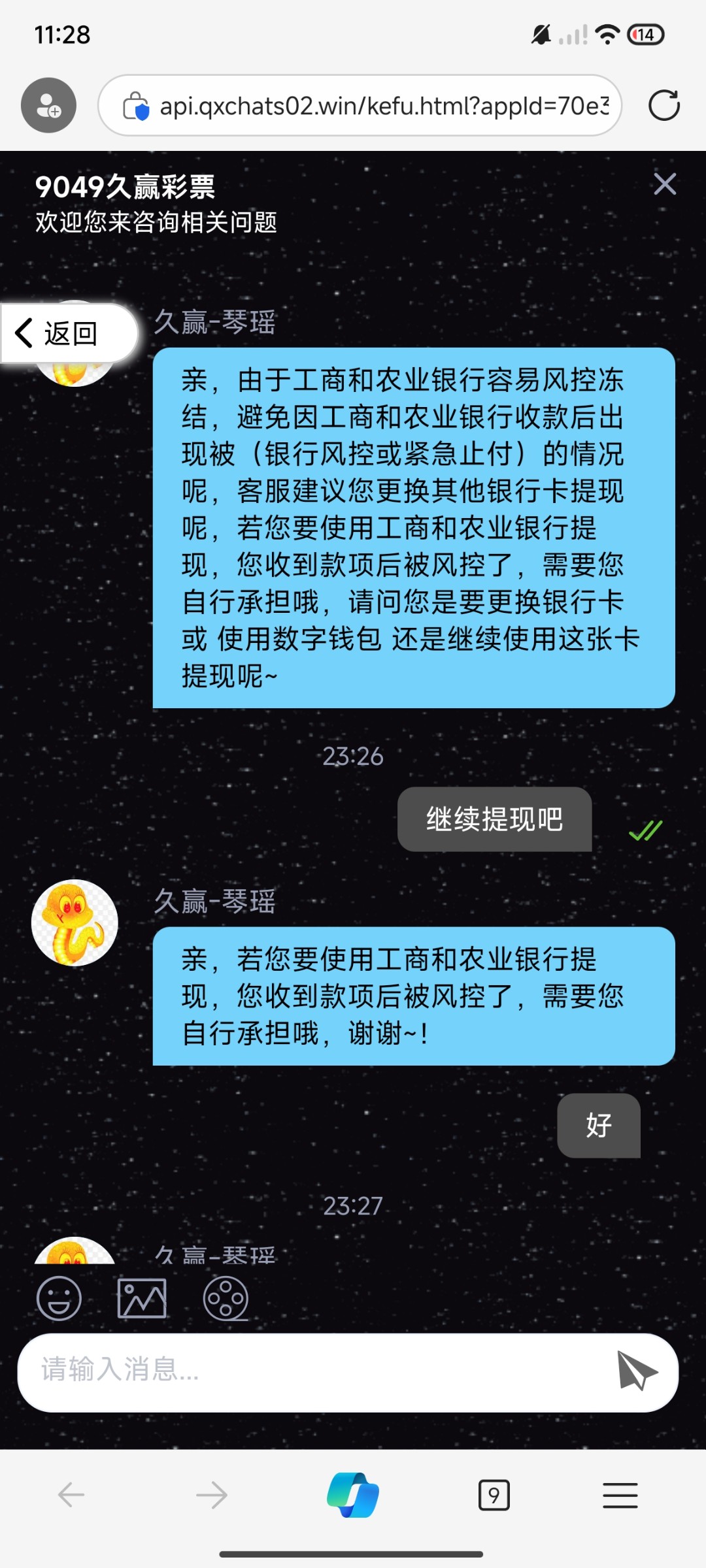Open the browser hamburger menu
This screenshot has width=706, height=1568.
click(x=620, y=1495)
